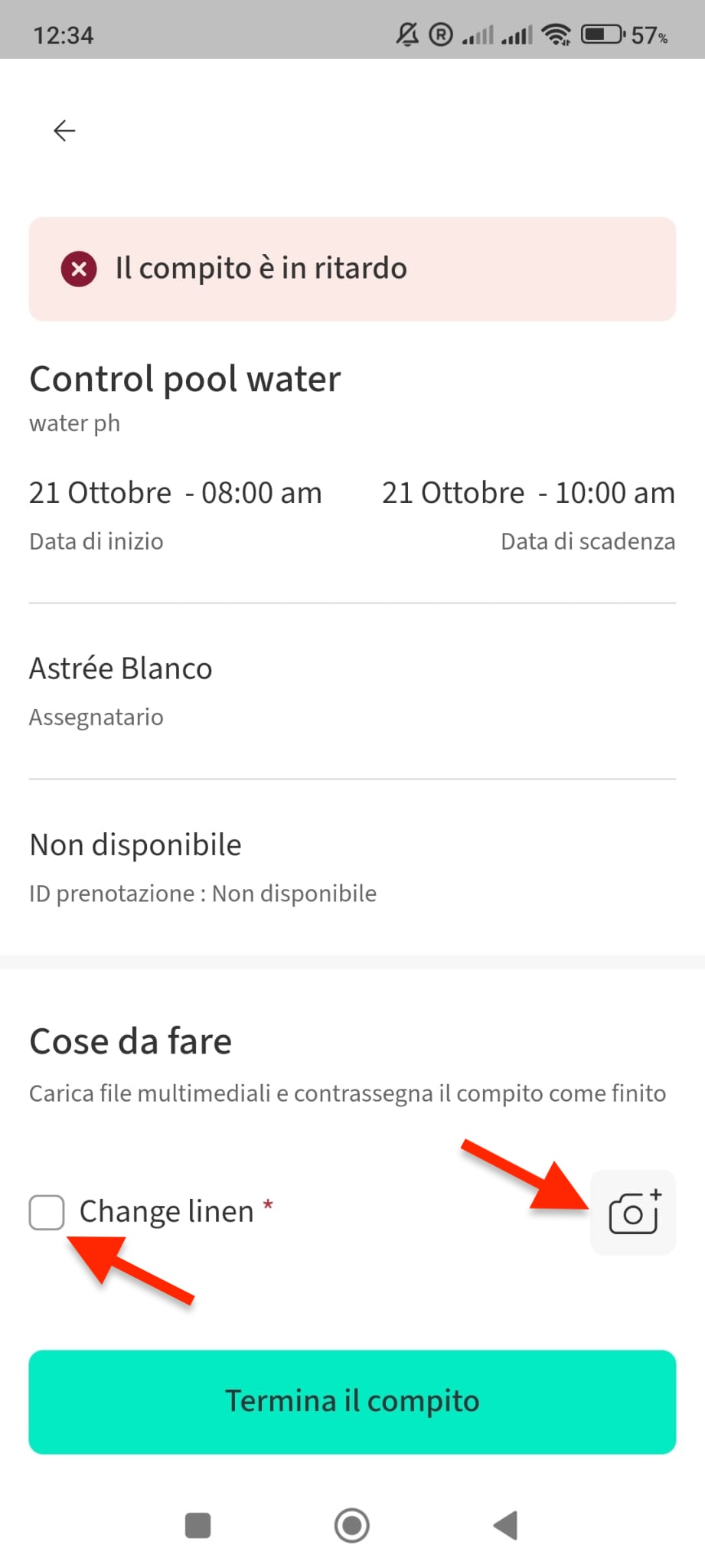705x1568 pixels.
Task: Open the camera to add task photos
Action: point(632,1213)
